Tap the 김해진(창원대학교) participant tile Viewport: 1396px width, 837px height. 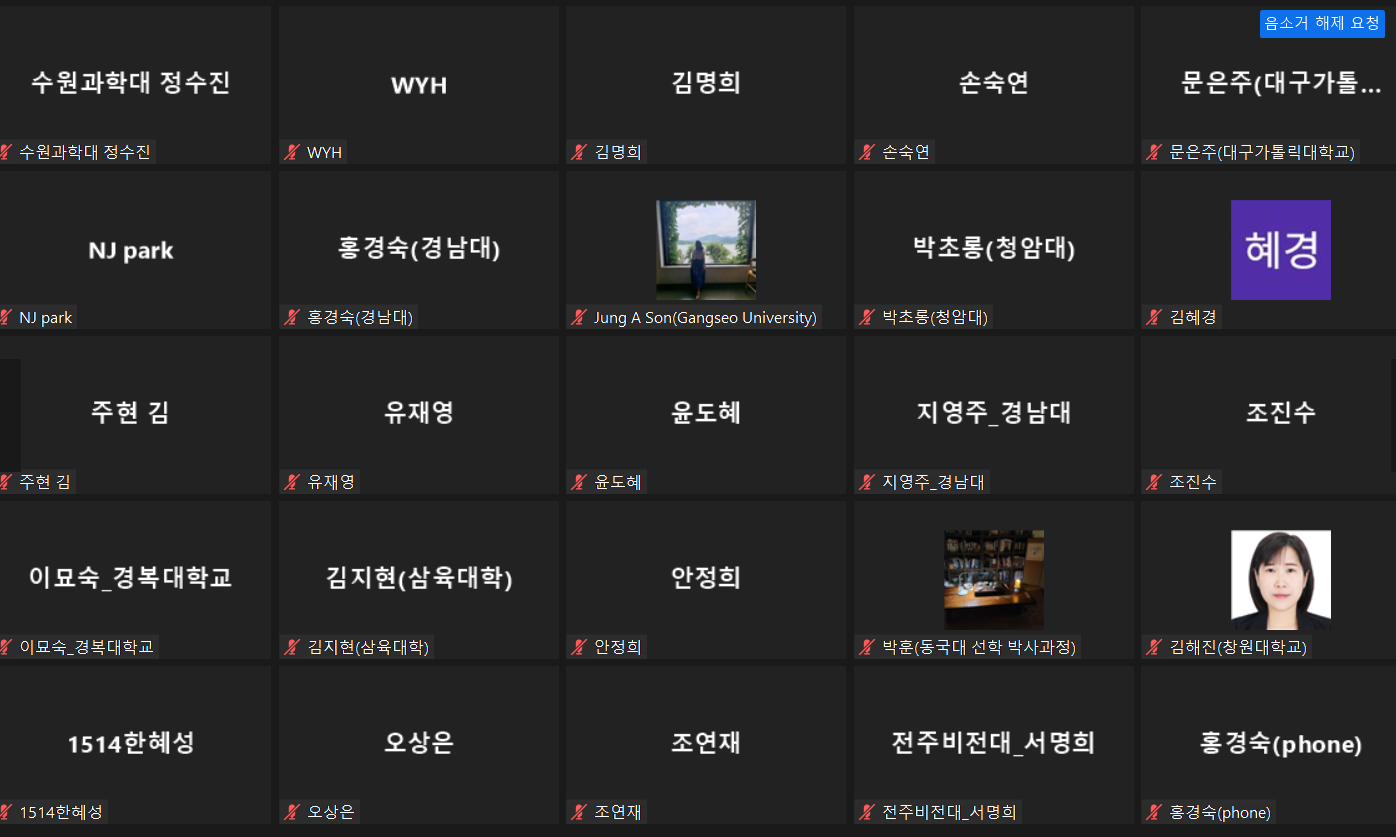1280,579
